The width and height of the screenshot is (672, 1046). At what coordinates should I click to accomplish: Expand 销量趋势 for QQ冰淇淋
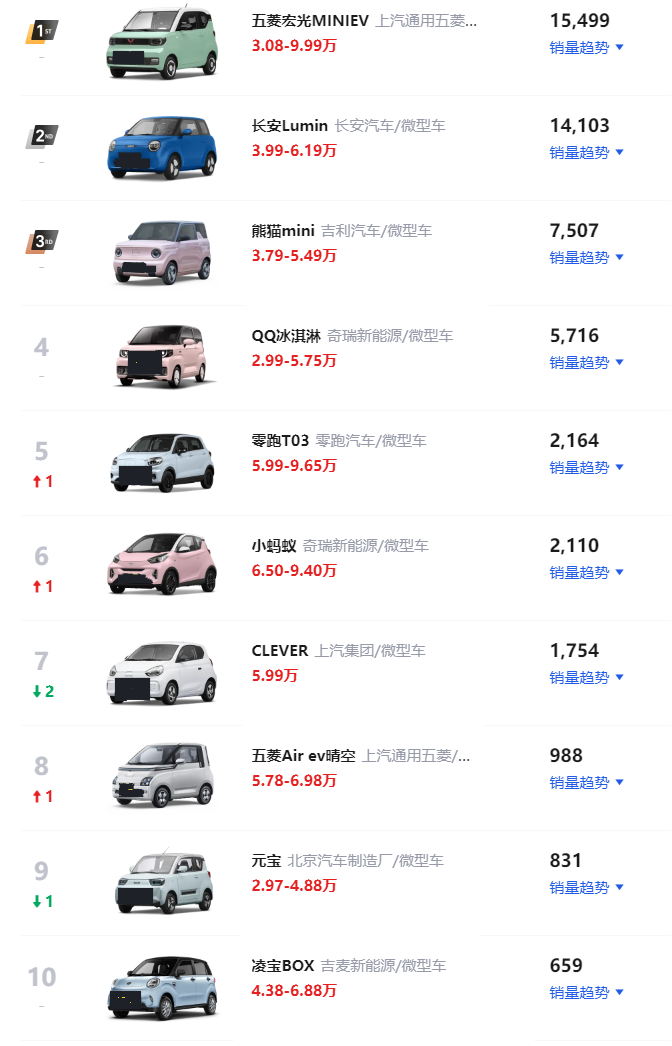pos(586,362)
